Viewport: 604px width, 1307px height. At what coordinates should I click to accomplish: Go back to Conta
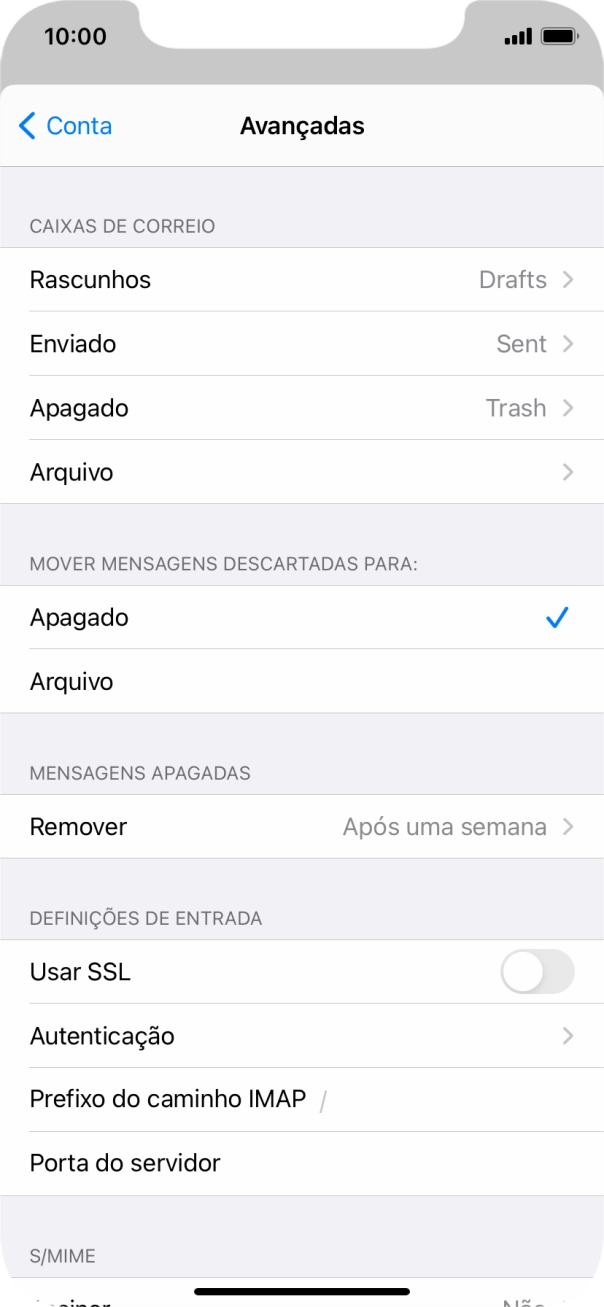[65, 126]
